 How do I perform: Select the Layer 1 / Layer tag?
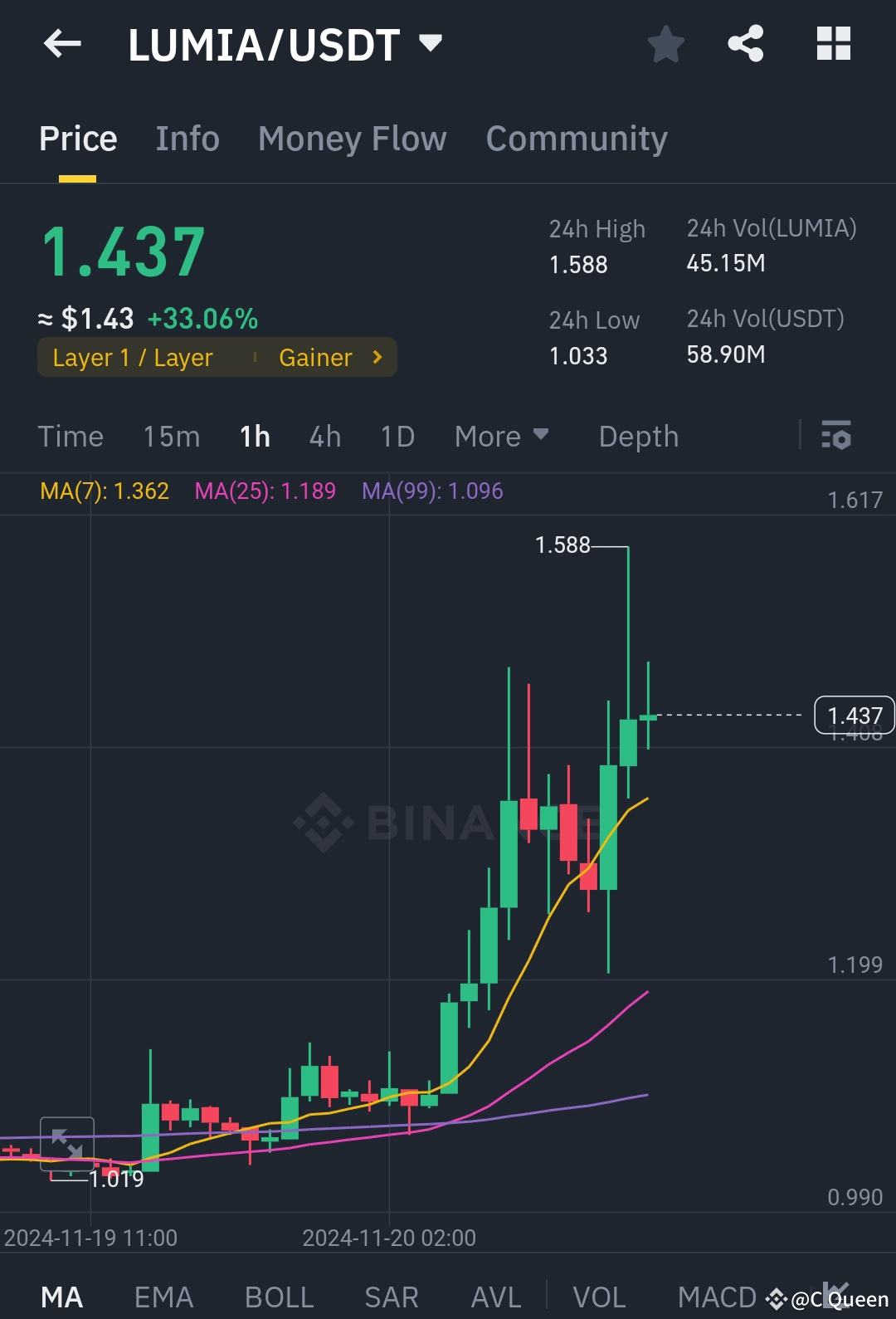[133, 357]
